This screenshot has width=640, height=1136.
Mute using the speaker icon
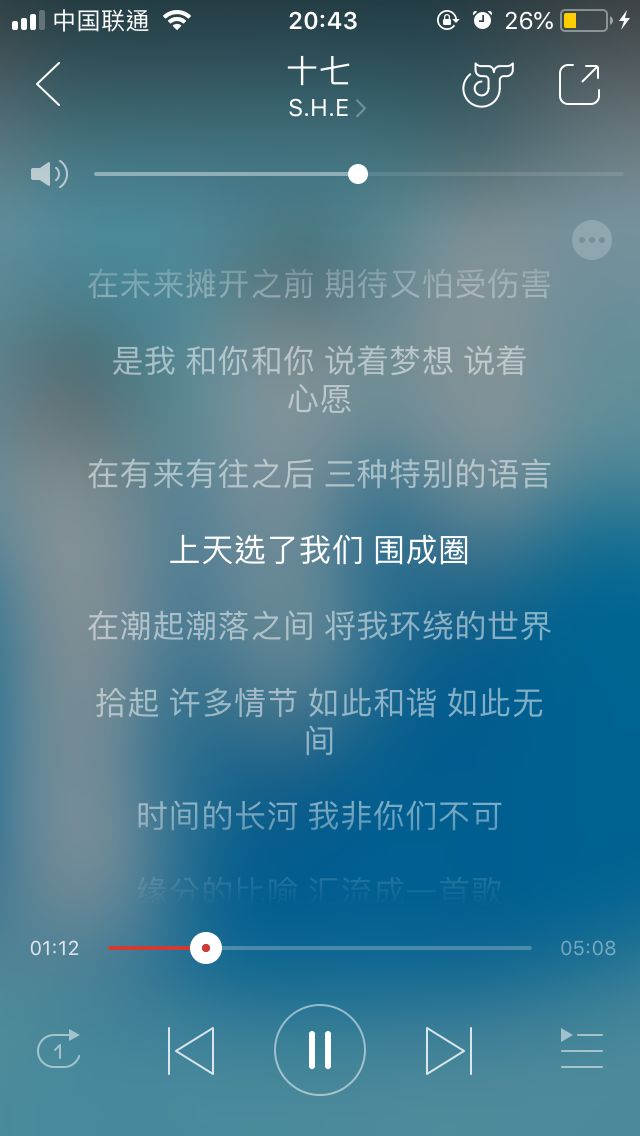[x=49, y=175]
